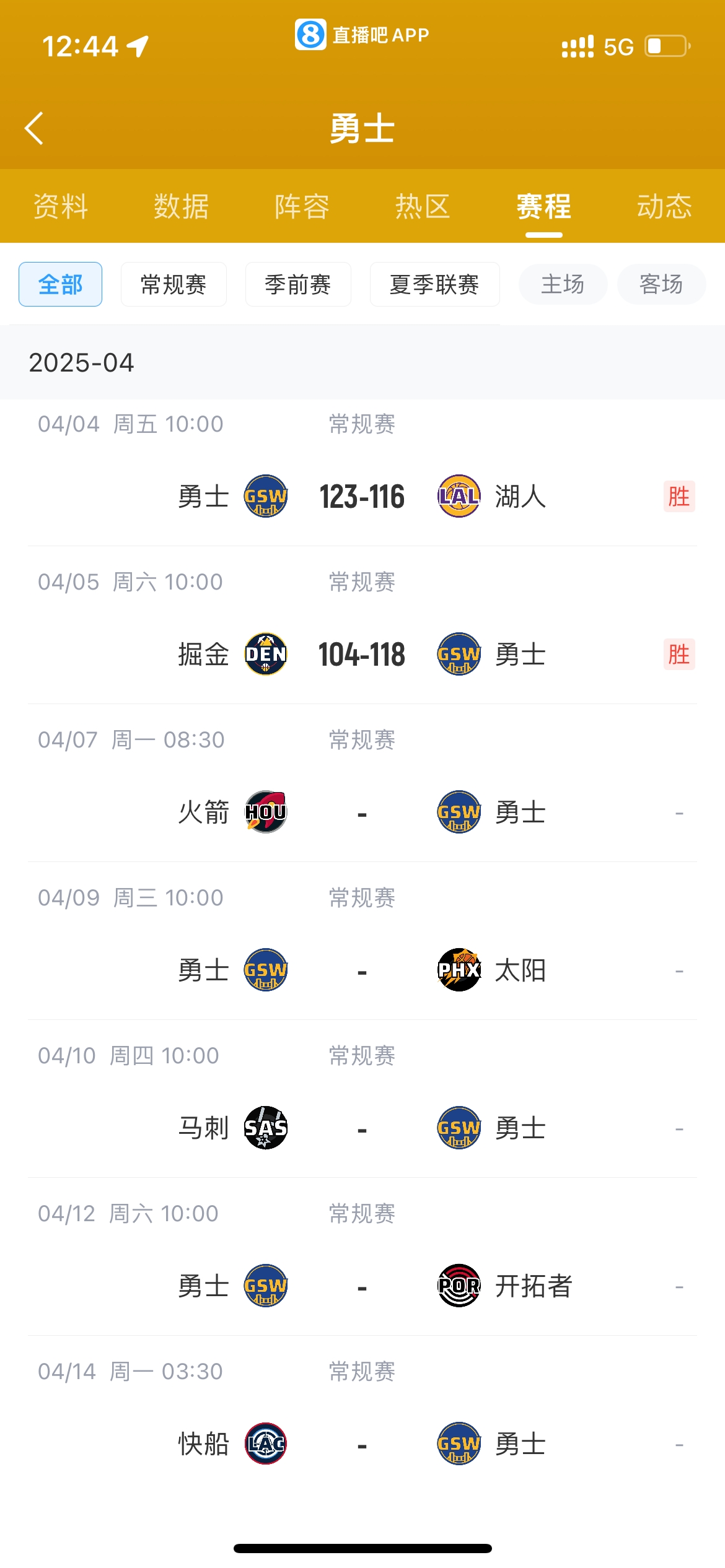Screen dimensions: 725x1568
Task: Filter schedule by 常规赛
Action: 174,284
